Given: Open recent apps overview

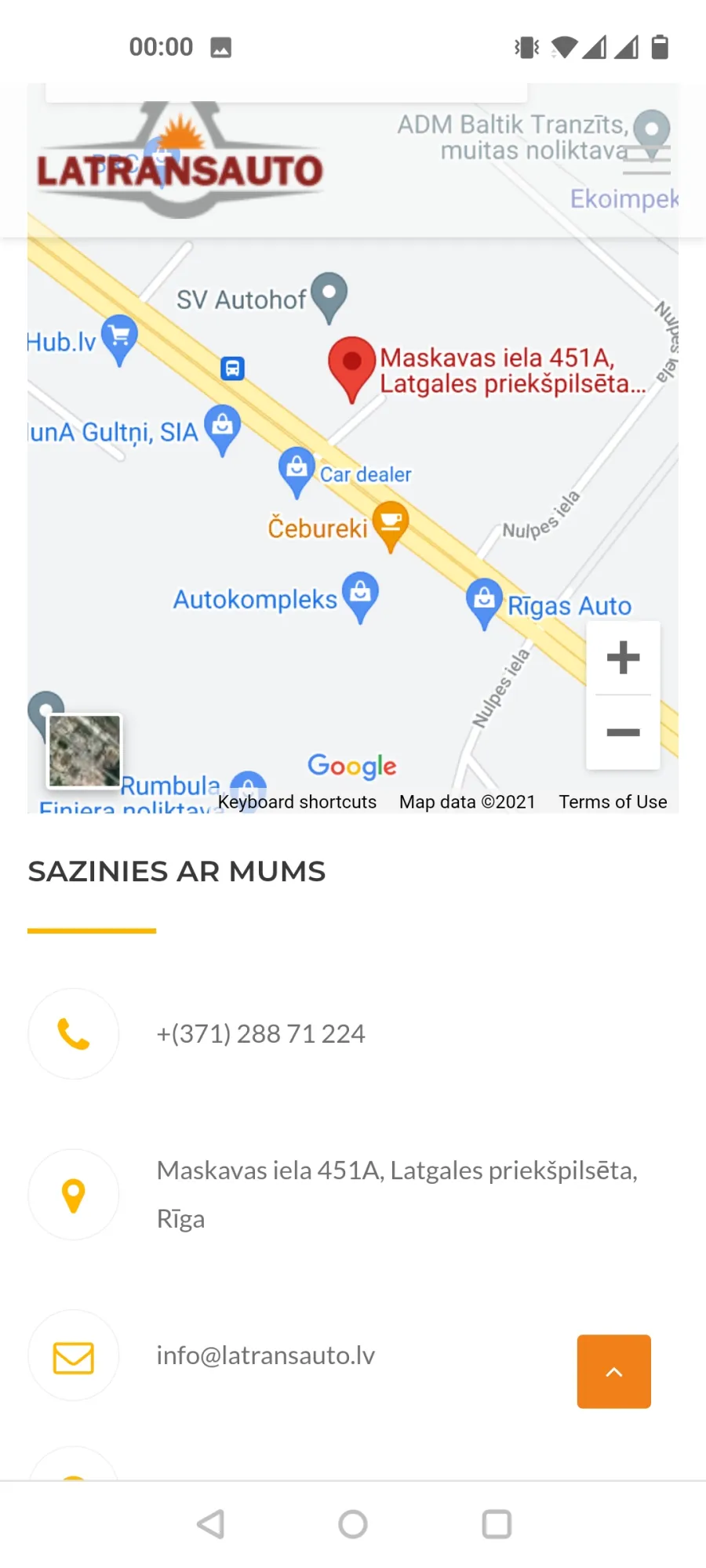Looking at the screenshot, I should coord(497,1524).
